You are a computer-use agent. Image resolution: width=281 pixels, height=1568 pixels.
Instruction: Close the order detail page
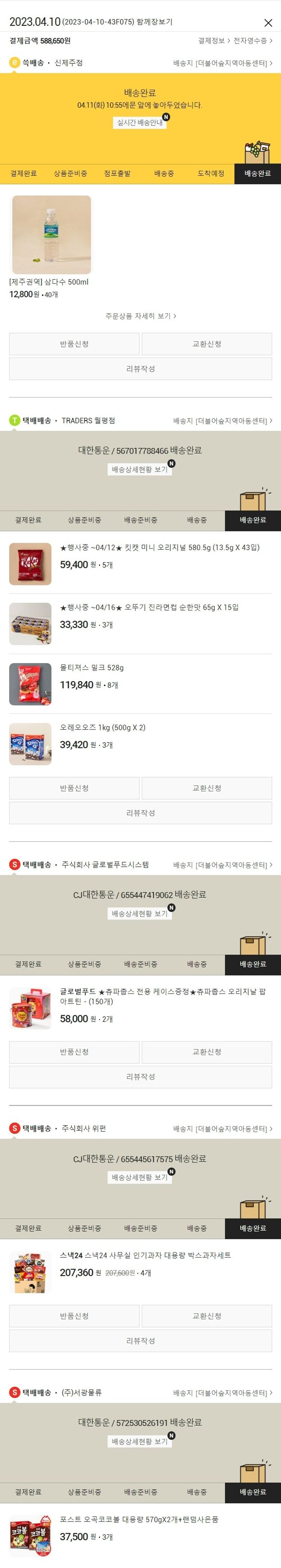click(x=268, y=23)
